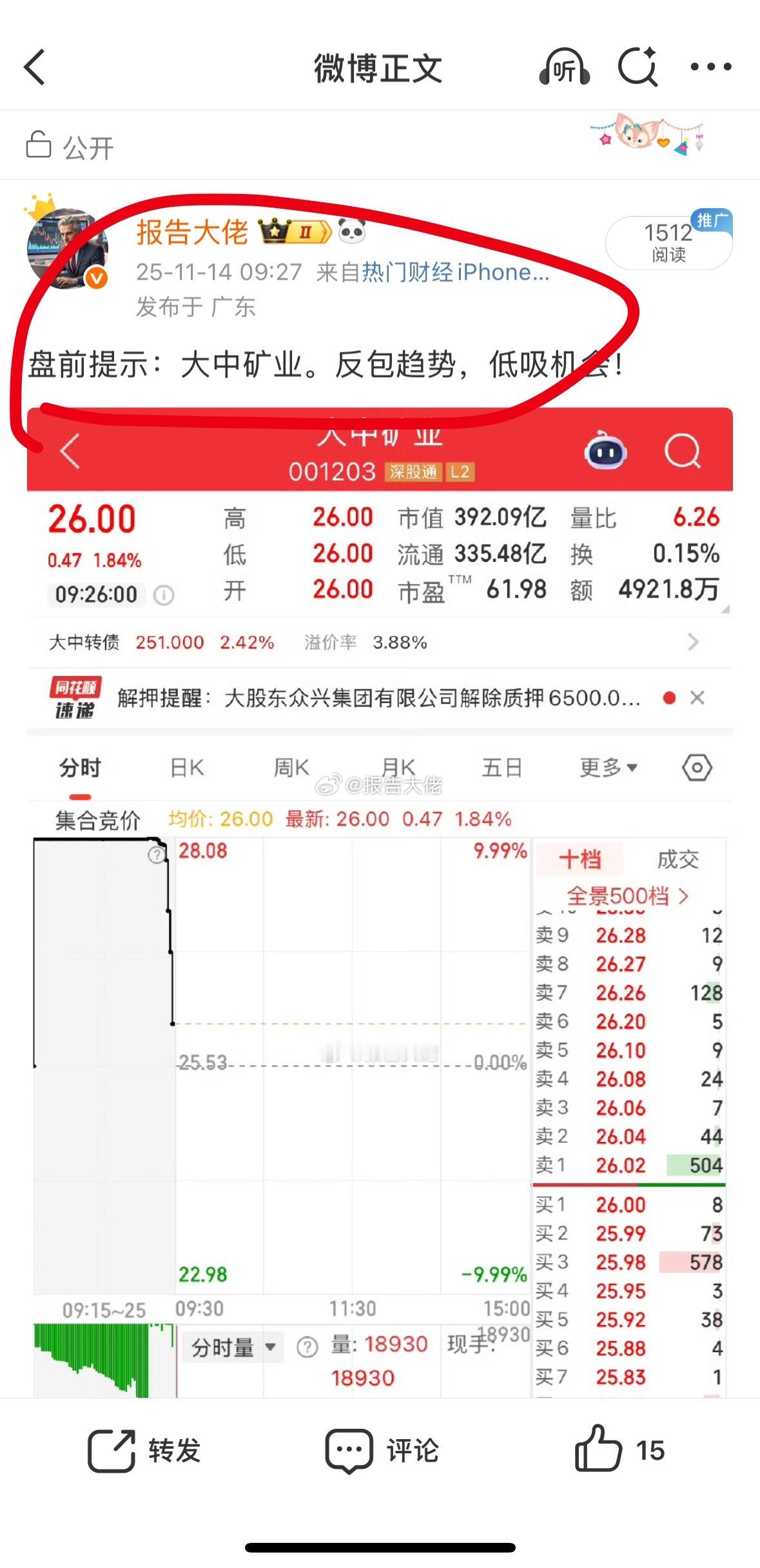Expand the 大中转债 row chevron

[693, 642]
